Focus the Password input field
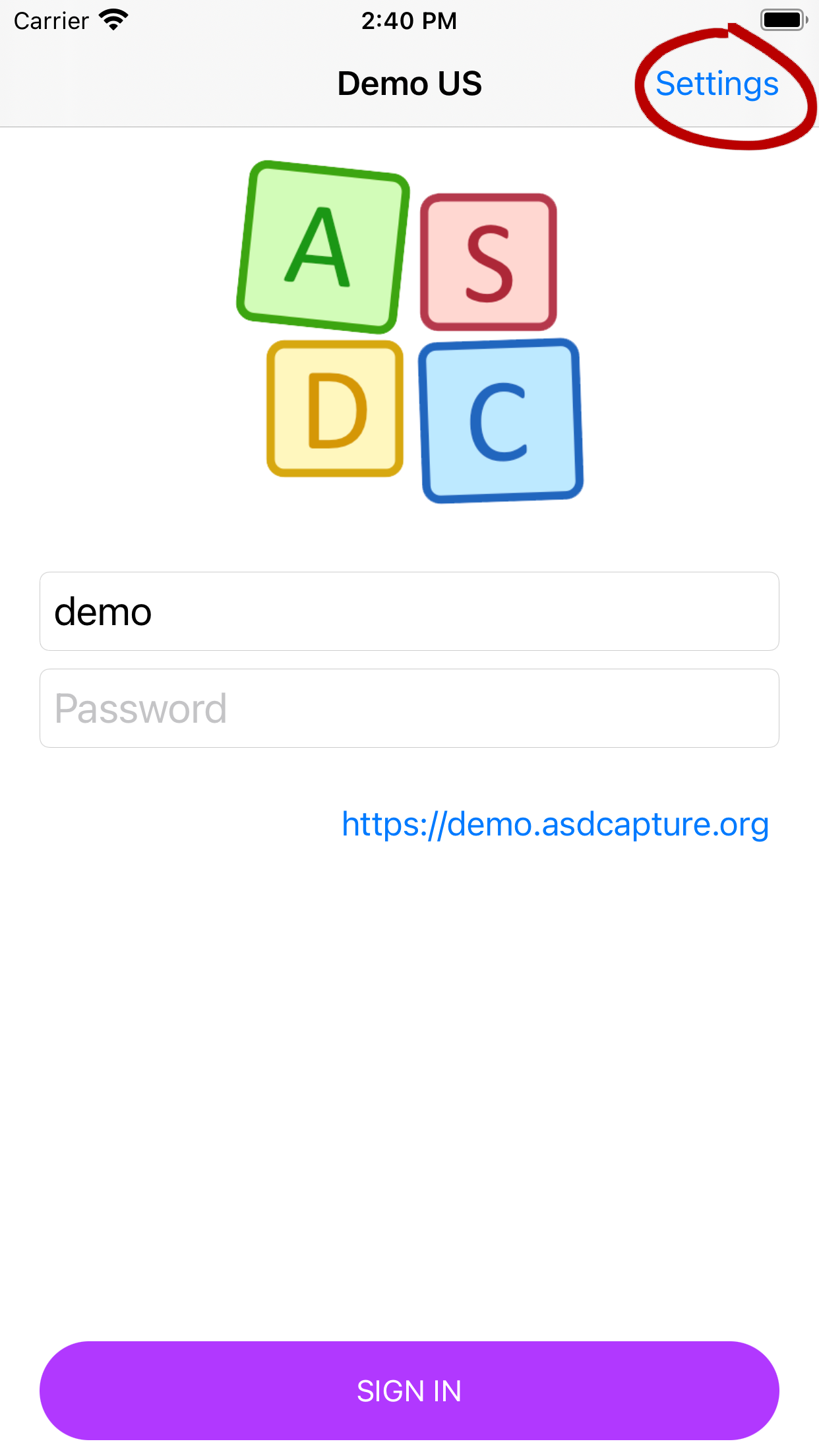This screenshot has width=819, height=1456. tap(409, 708)
